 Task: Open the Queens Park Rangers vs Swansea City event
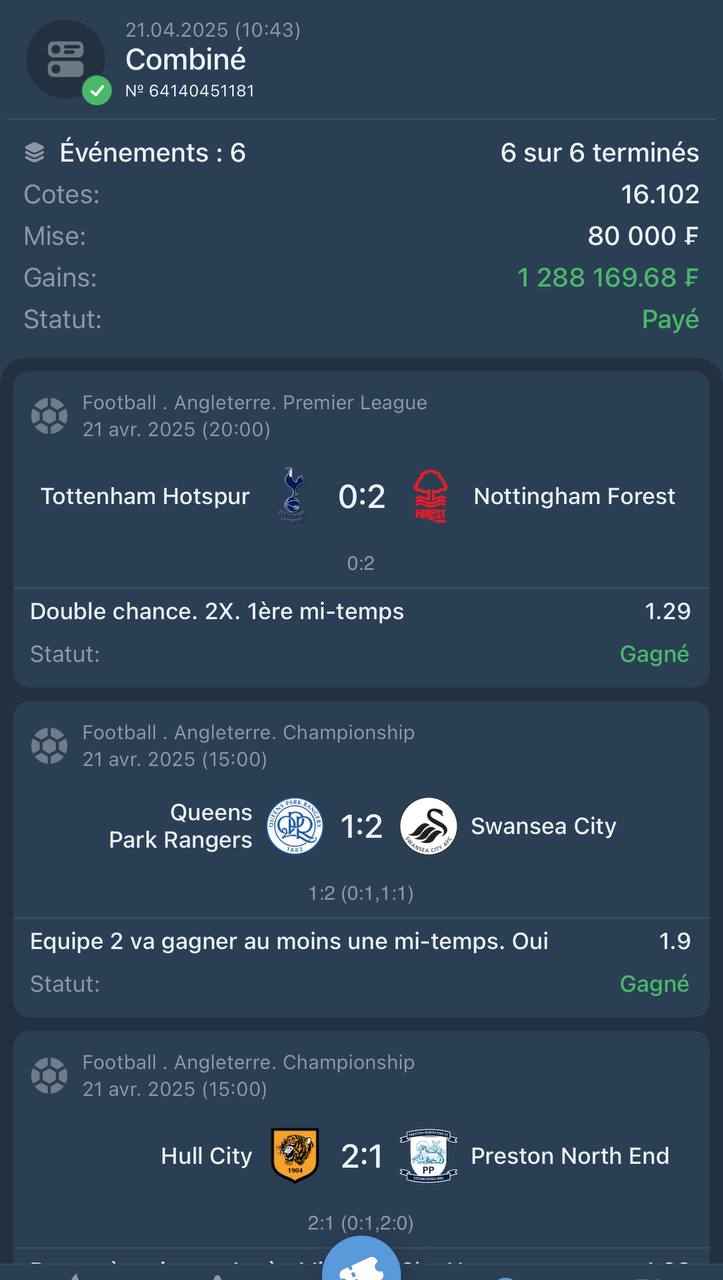pos(361,826)
